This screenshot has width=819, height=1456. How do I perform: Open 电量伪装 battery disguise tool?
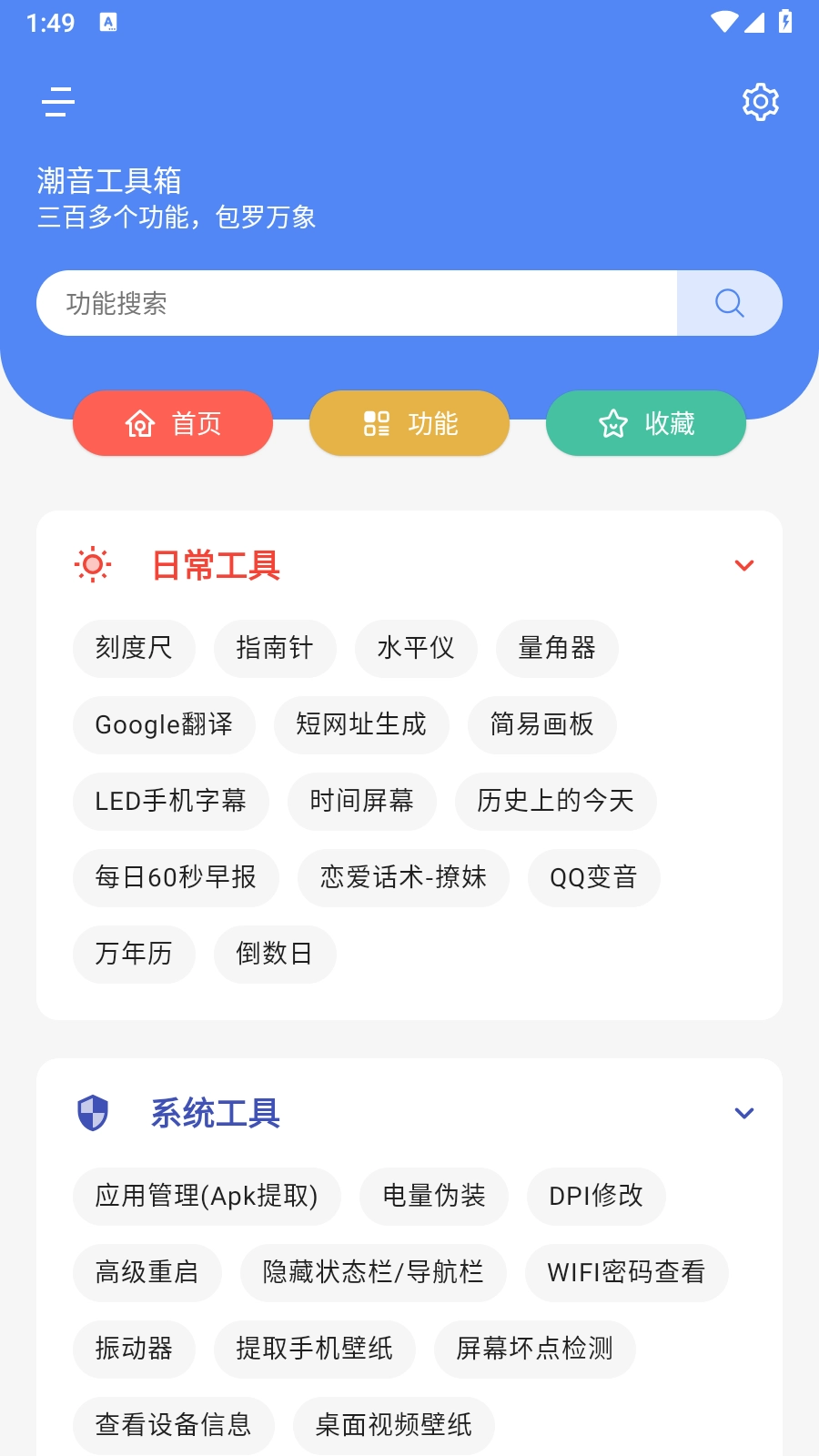[433, 1197]
